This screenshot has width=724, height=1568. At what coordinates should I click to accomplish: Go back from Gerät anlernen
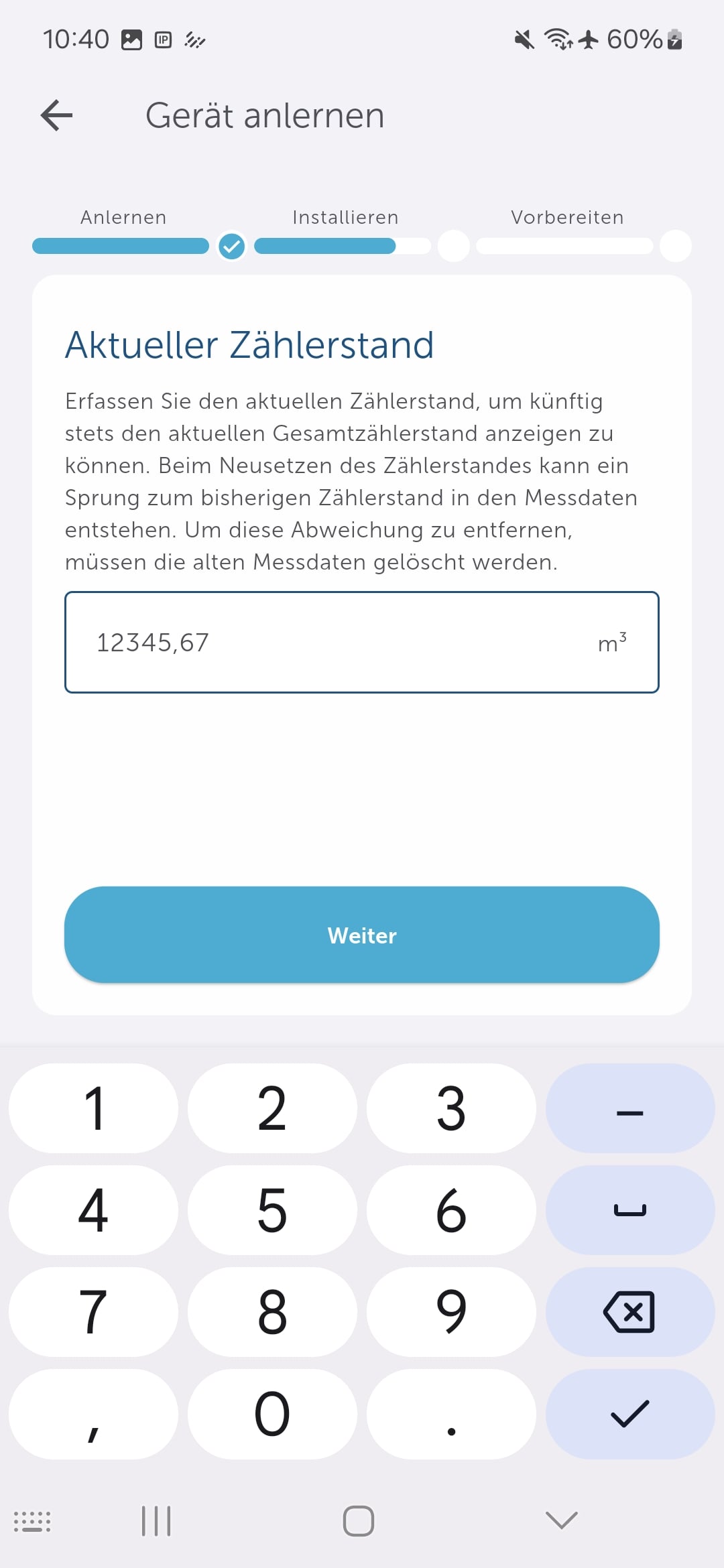point(57,115)
